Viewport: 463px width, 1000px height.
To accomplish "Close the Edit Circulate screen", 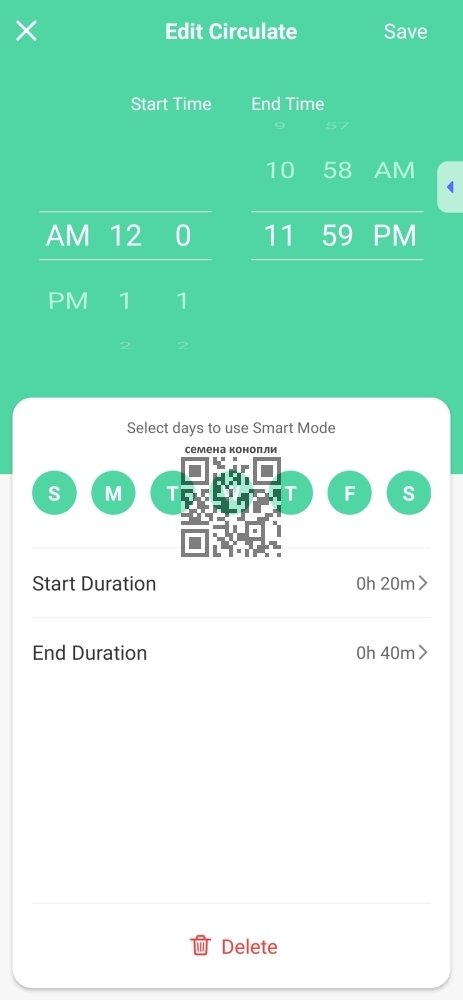I will pyautogui.click(x=26, y=31).
